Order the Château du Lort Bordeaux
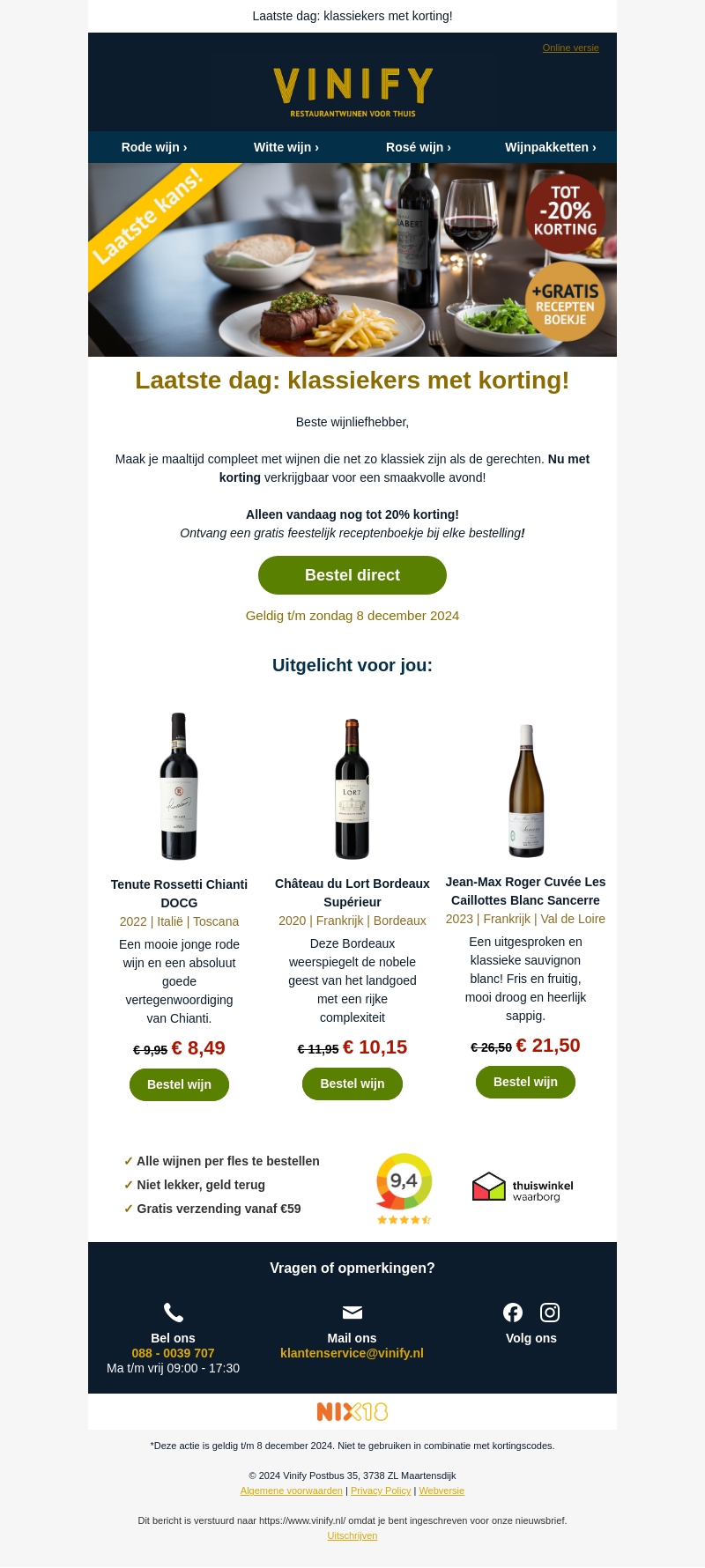 (x=352, y=1084)
